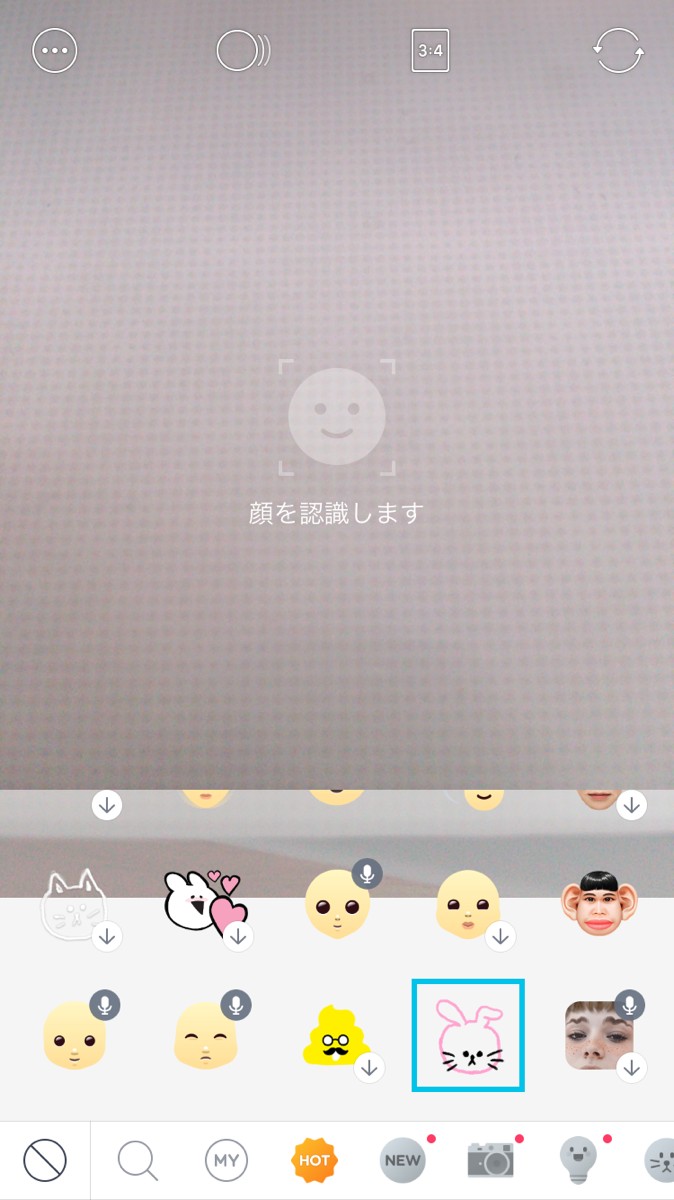Select the pink rabbit face filter
This screenshot has width=674, height=1200.
click(468, 1035)
